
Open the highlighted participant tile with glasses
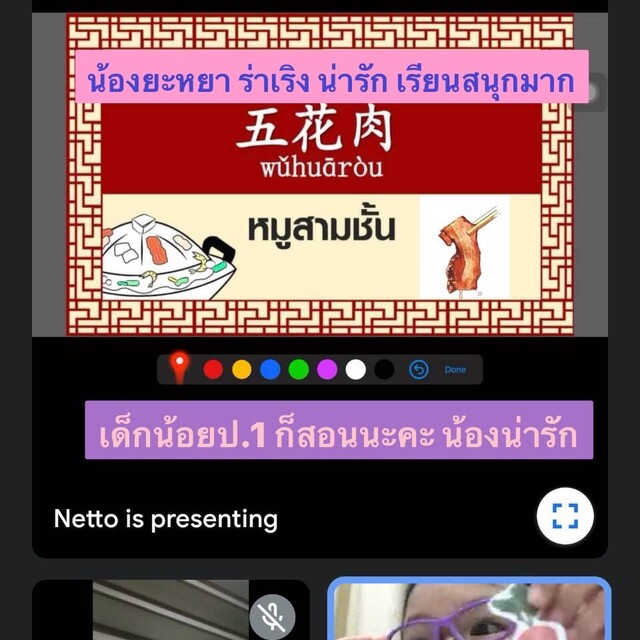468,610
